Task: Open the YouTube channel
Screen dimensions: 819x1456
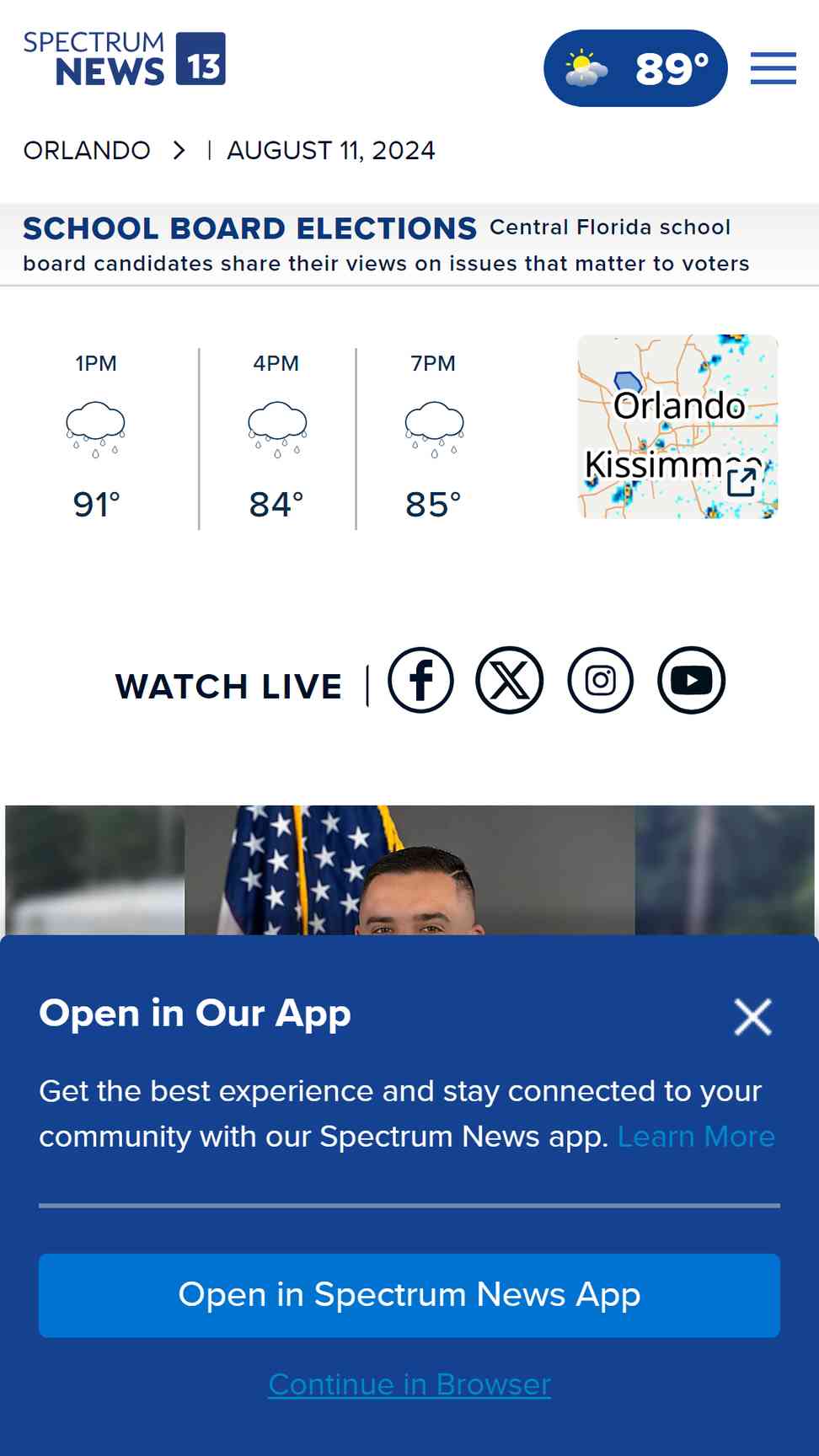Action: (691, 680)
